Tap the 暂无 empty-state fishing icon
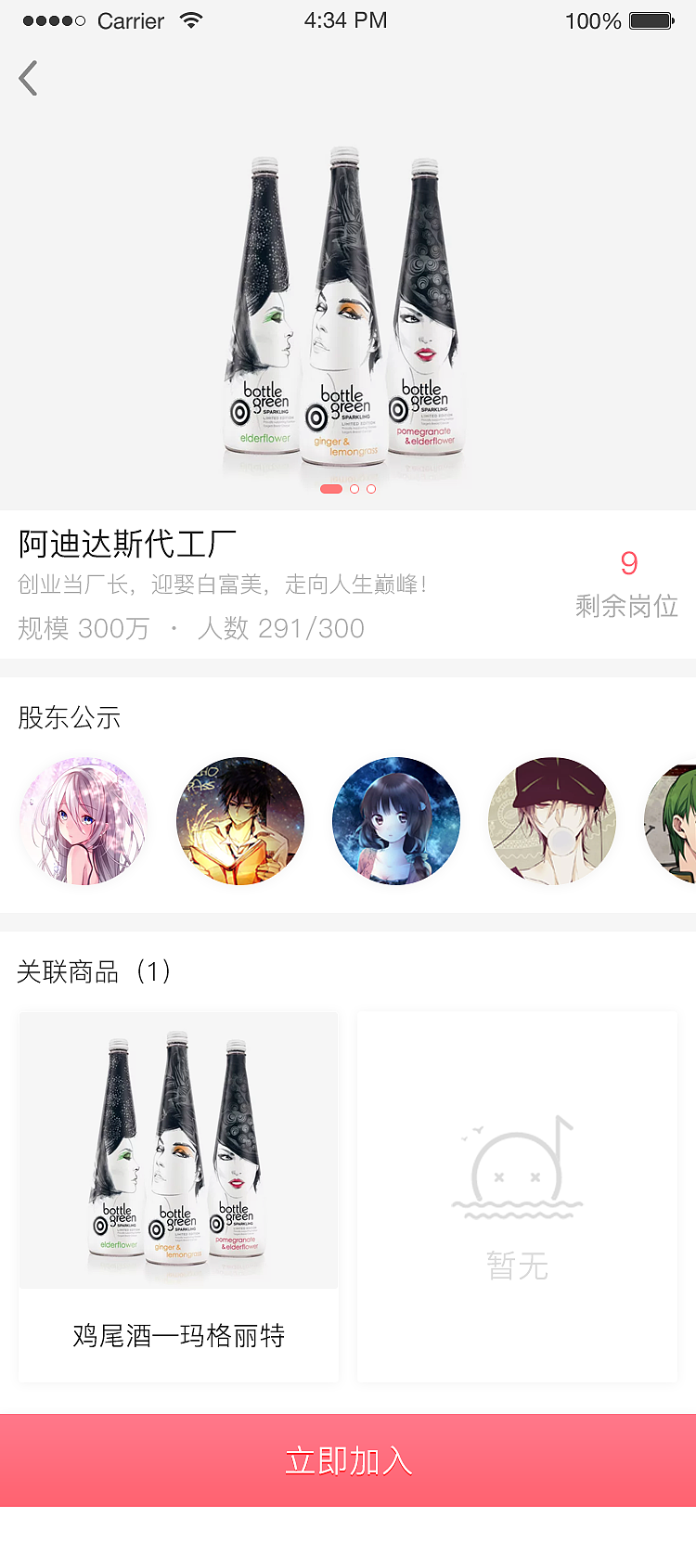The width and height of the screenshot is (696, 1568). (517, 1169)
